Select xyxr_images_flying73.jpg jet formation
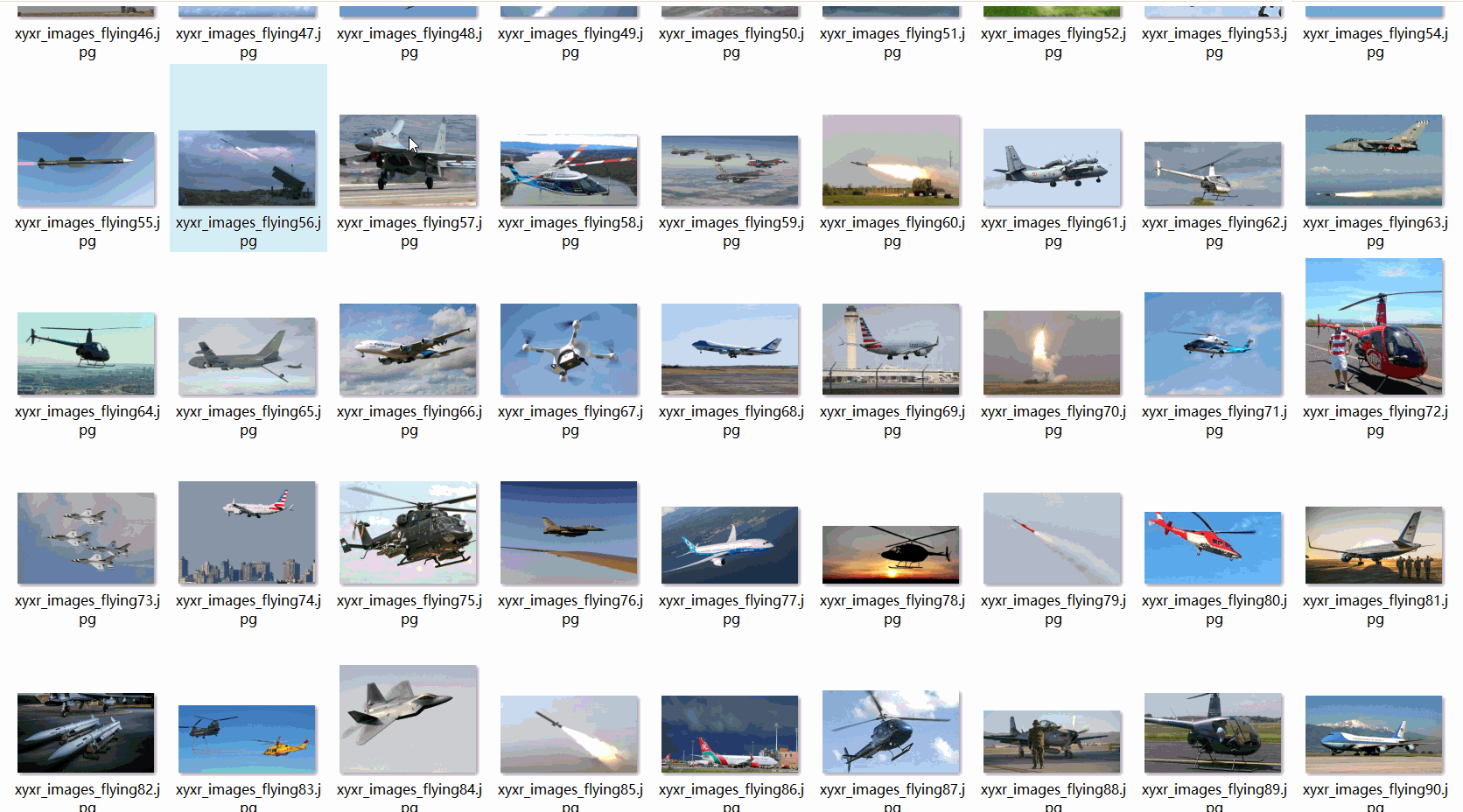 [86, 538]
